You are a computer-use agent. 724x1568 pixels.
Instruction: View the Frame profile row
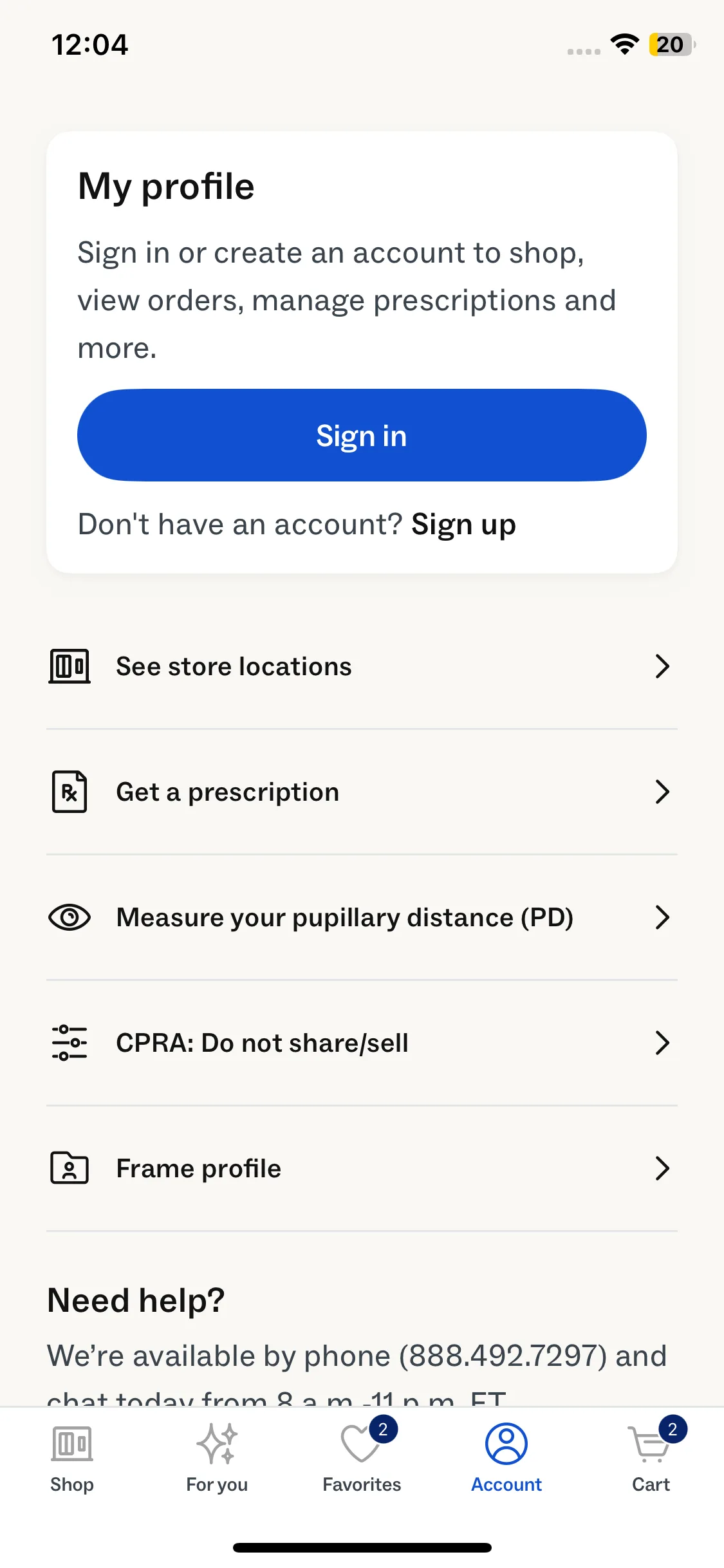click(x=362, y=1168)
